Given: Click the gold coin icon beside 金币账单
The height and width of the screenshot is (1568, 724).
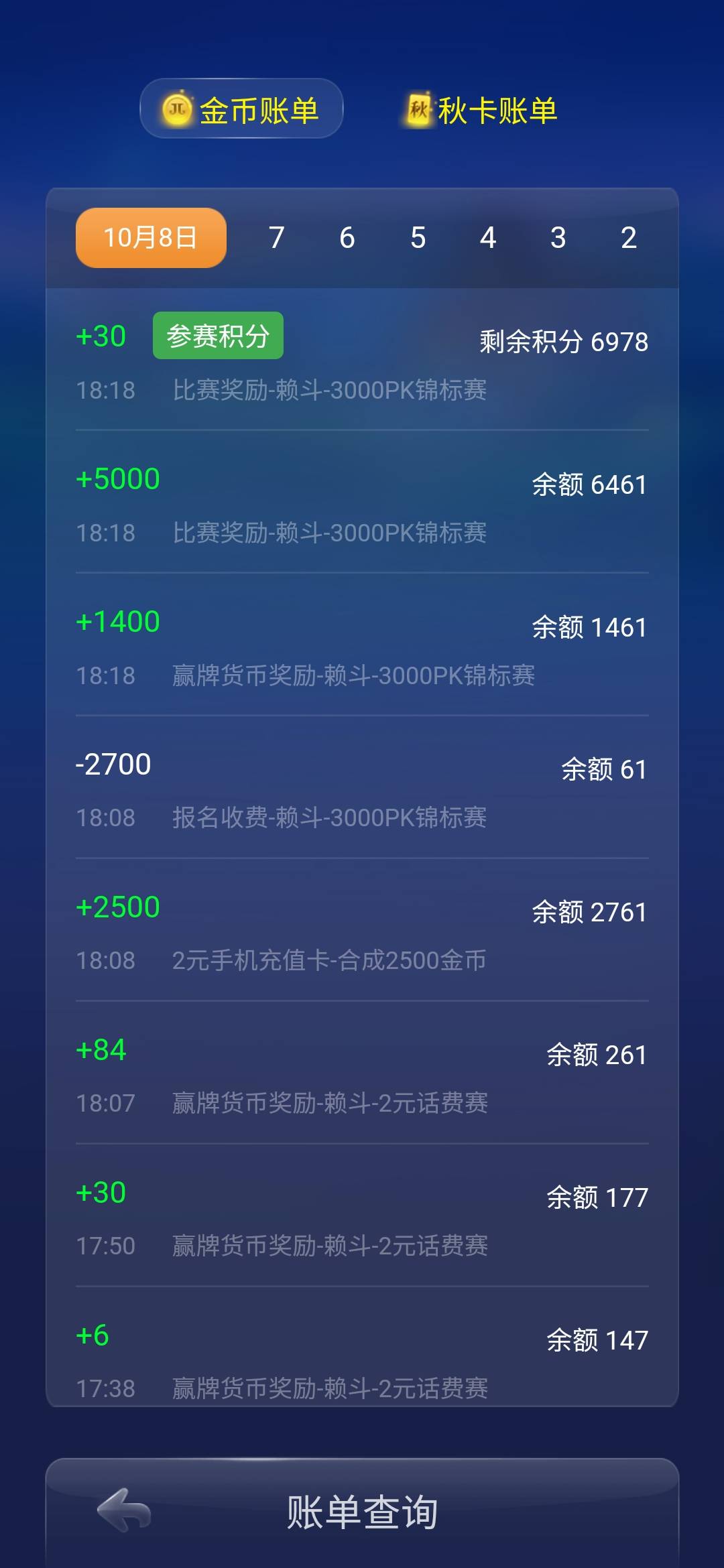Looking at the screenshot, I should pyautogui.click(x=176, y=109).
